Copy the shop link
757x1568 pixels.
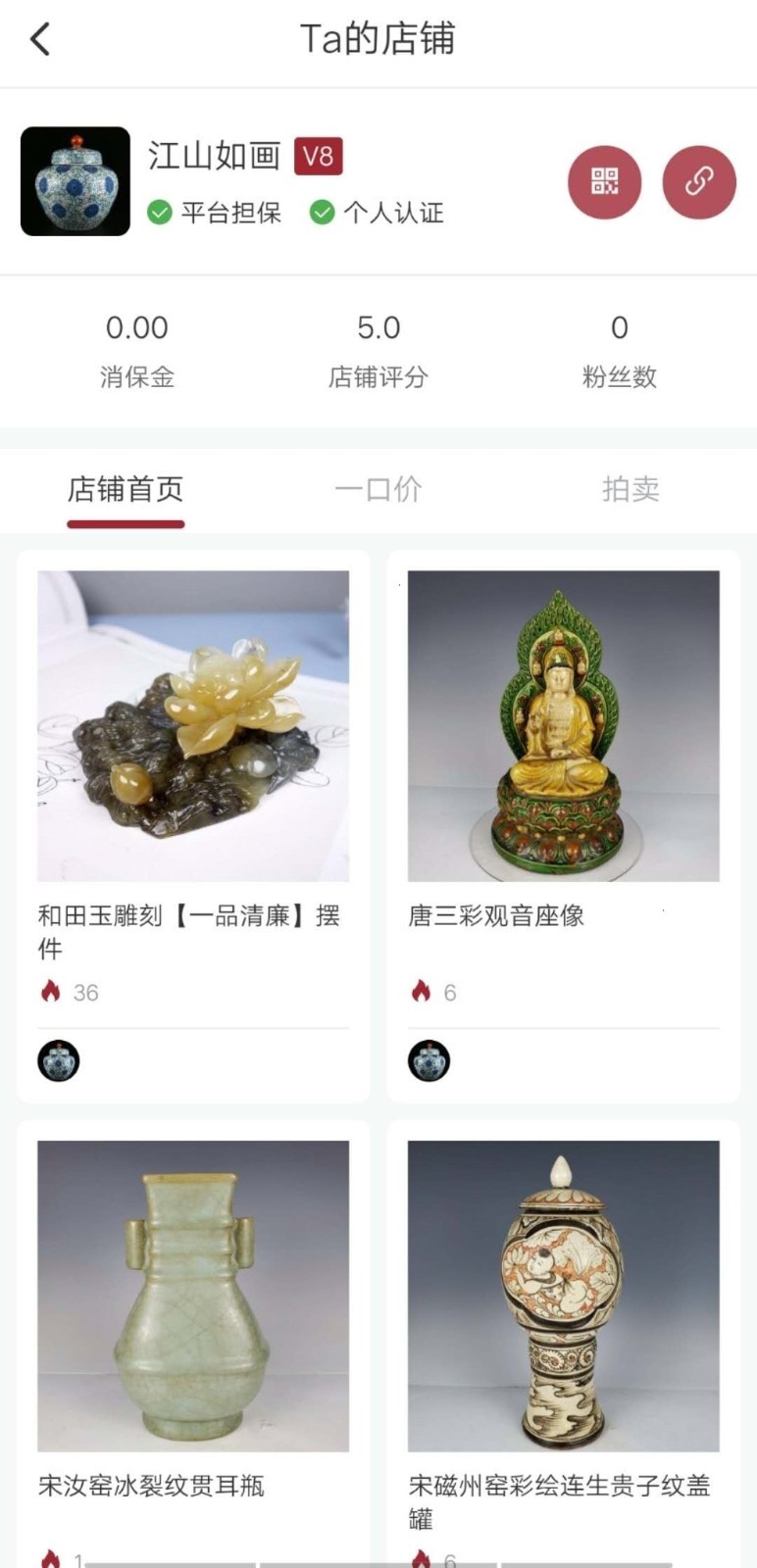tap(698, 182)
